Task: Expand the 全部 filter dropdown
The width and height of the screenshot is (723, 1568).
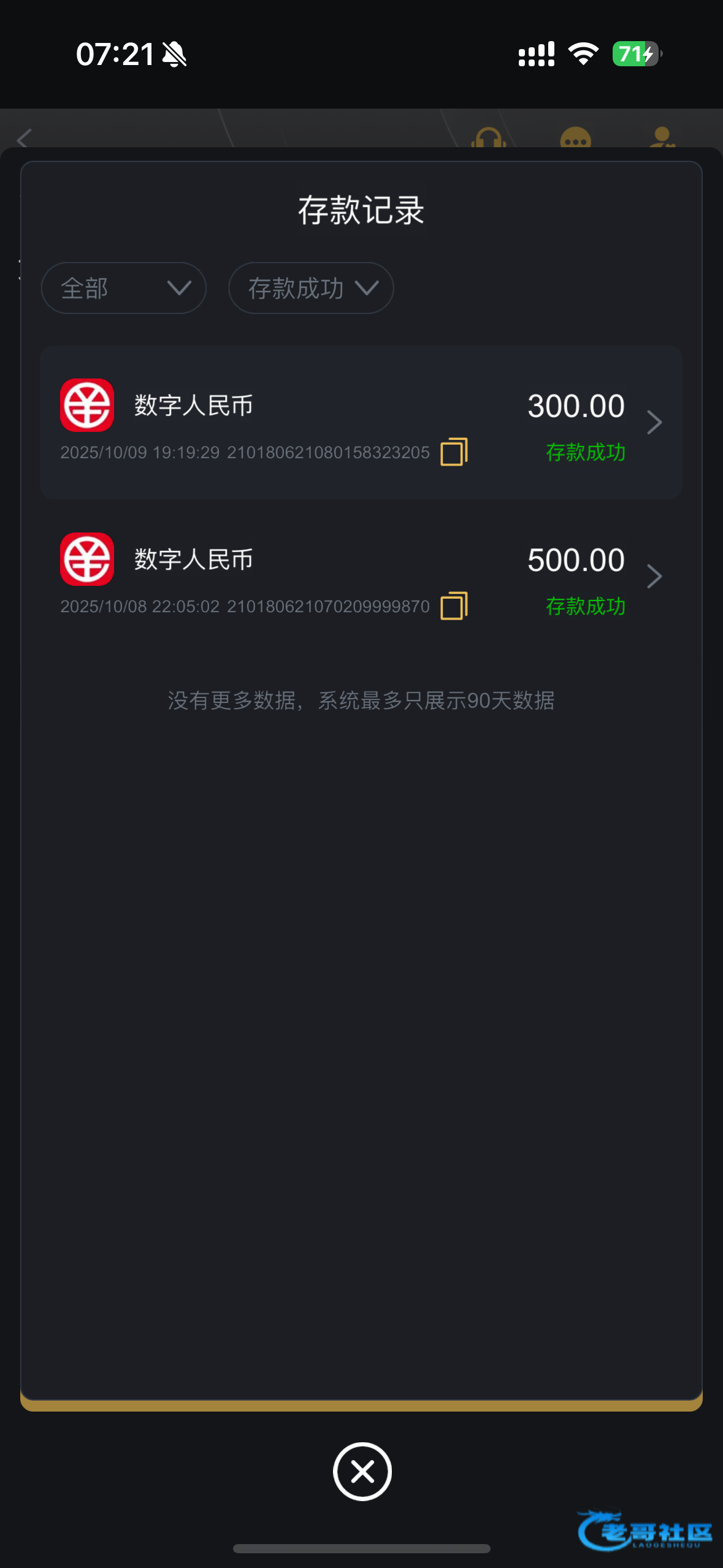Action: pos(123,288)
